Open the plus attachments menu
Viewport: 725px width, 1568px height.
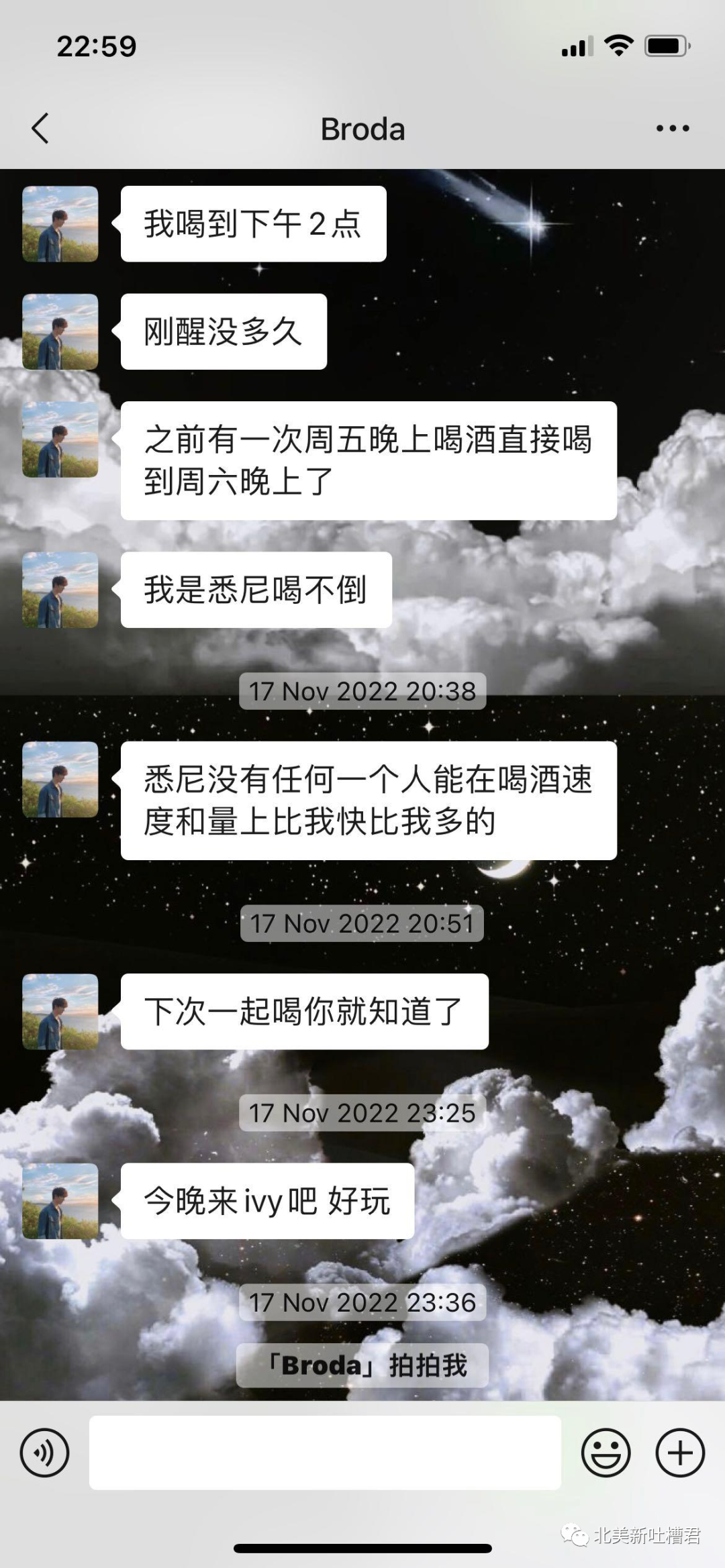(x=680, y=1453)
